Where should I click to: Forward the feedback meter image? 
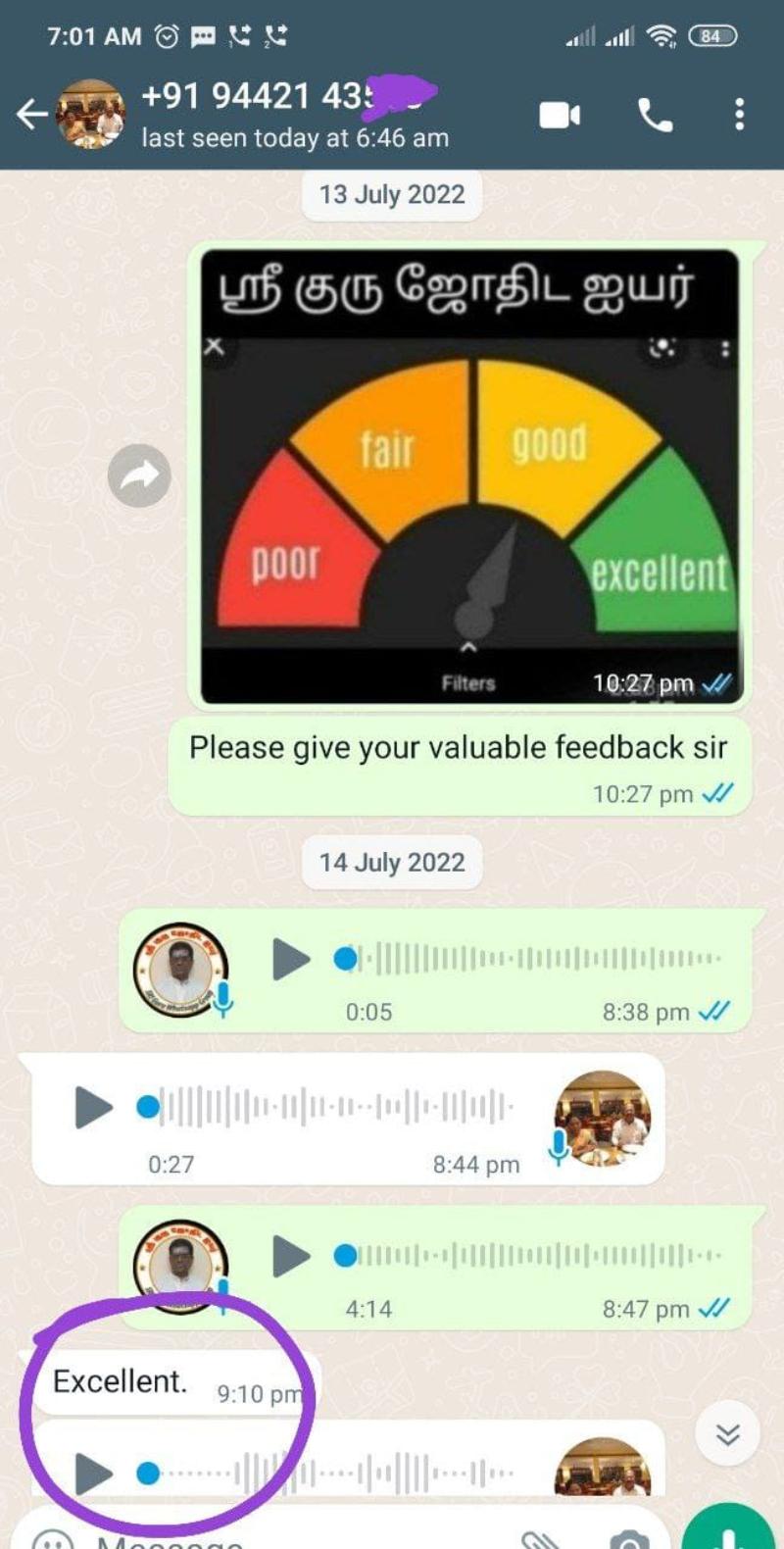tap(139, 476)
